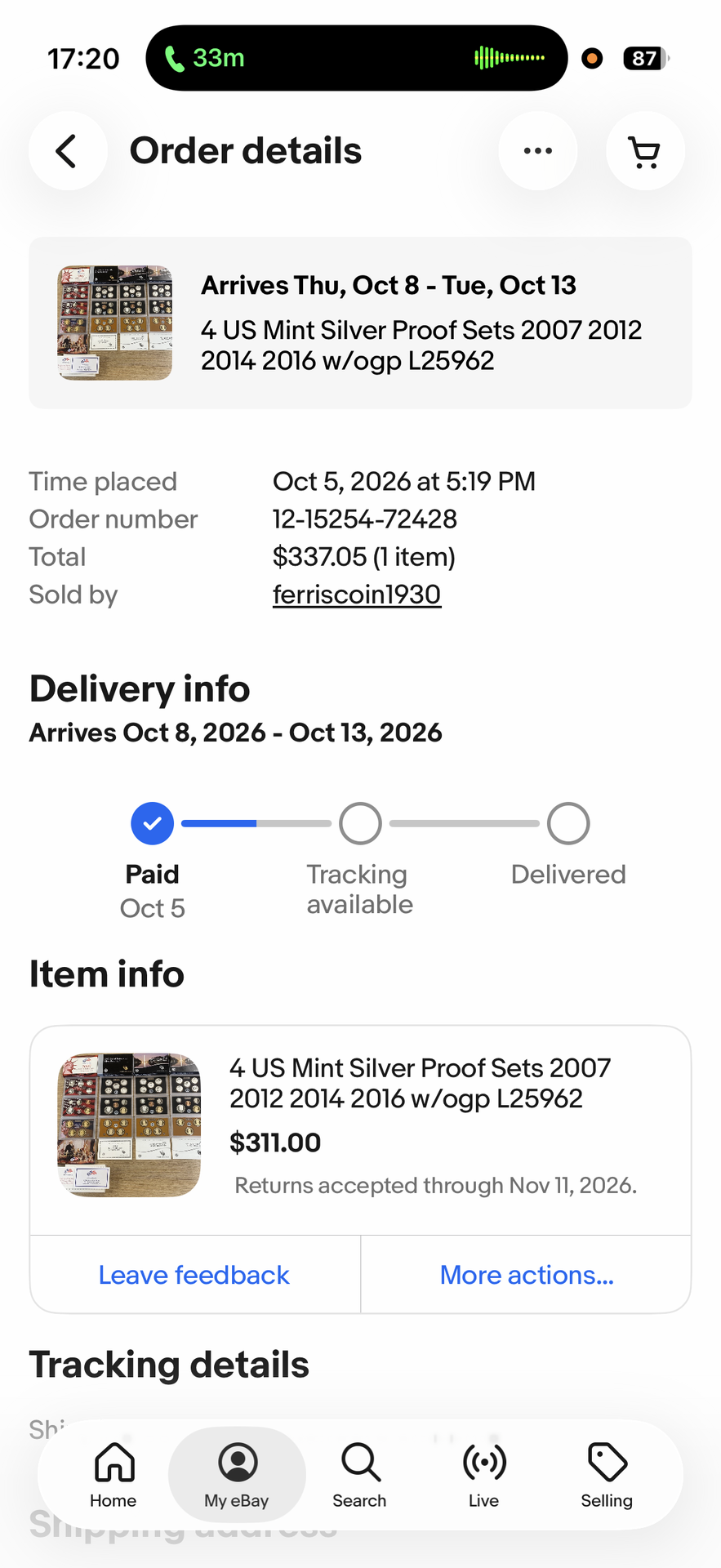Image resolution: width=721 pixels, height=1568 pixels.
Task: Open the item card arriving Oct 8 - 13
Action: 360,323
